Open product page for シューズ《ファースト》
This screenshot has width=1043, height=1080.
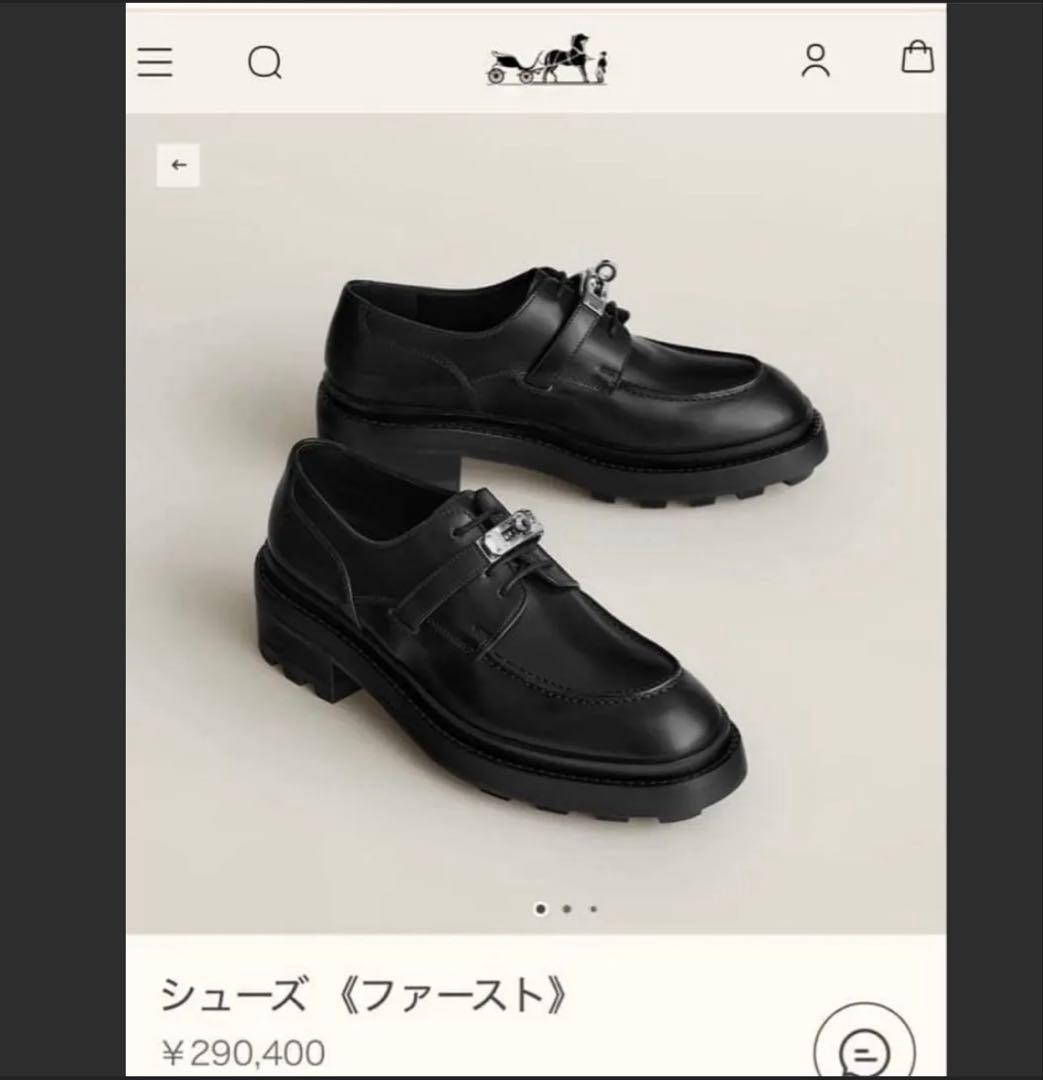(364, 992)
